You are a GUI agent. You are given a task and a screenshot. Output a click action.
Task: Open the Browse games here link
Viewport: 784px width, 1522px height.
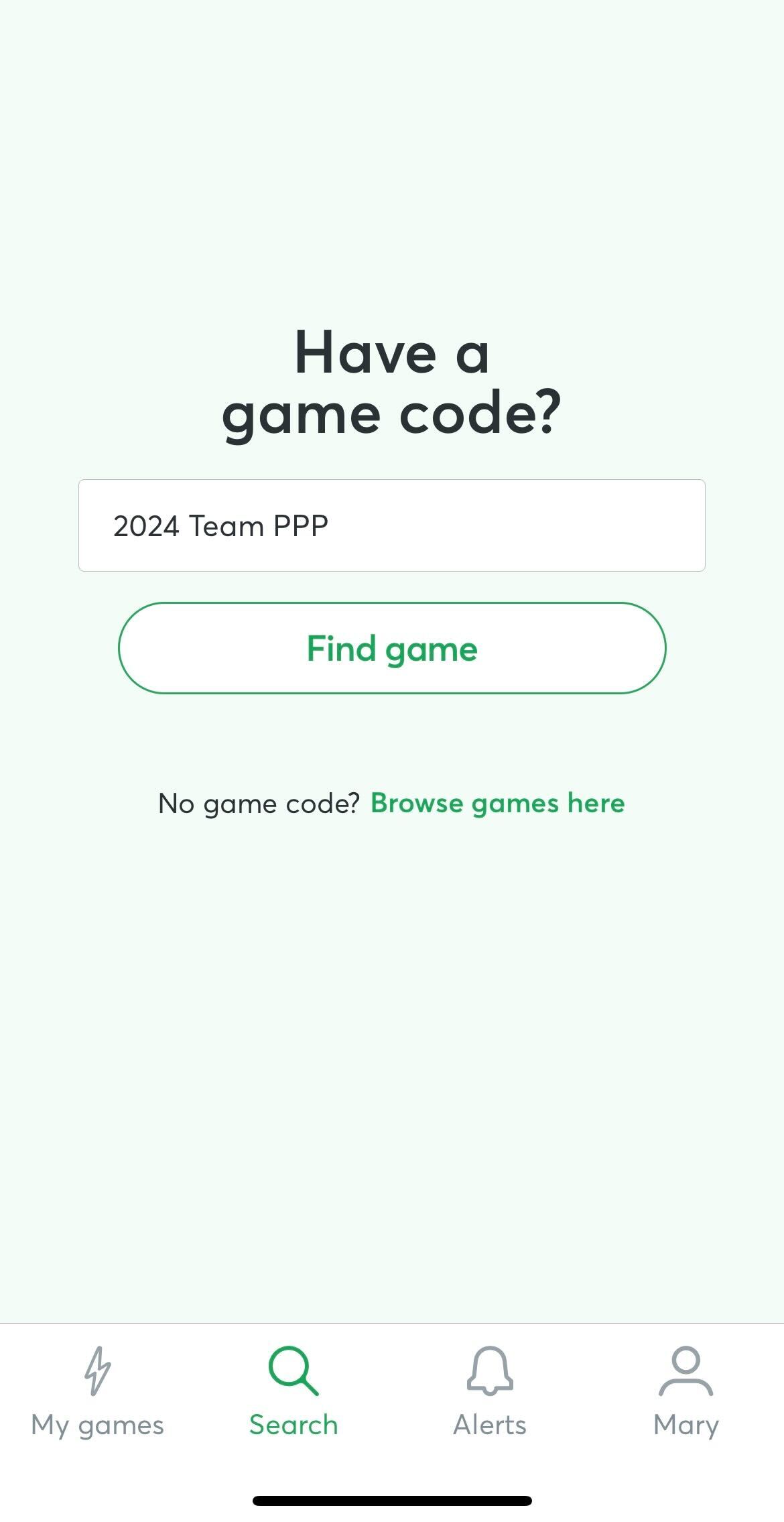click(x=497, y=803)
